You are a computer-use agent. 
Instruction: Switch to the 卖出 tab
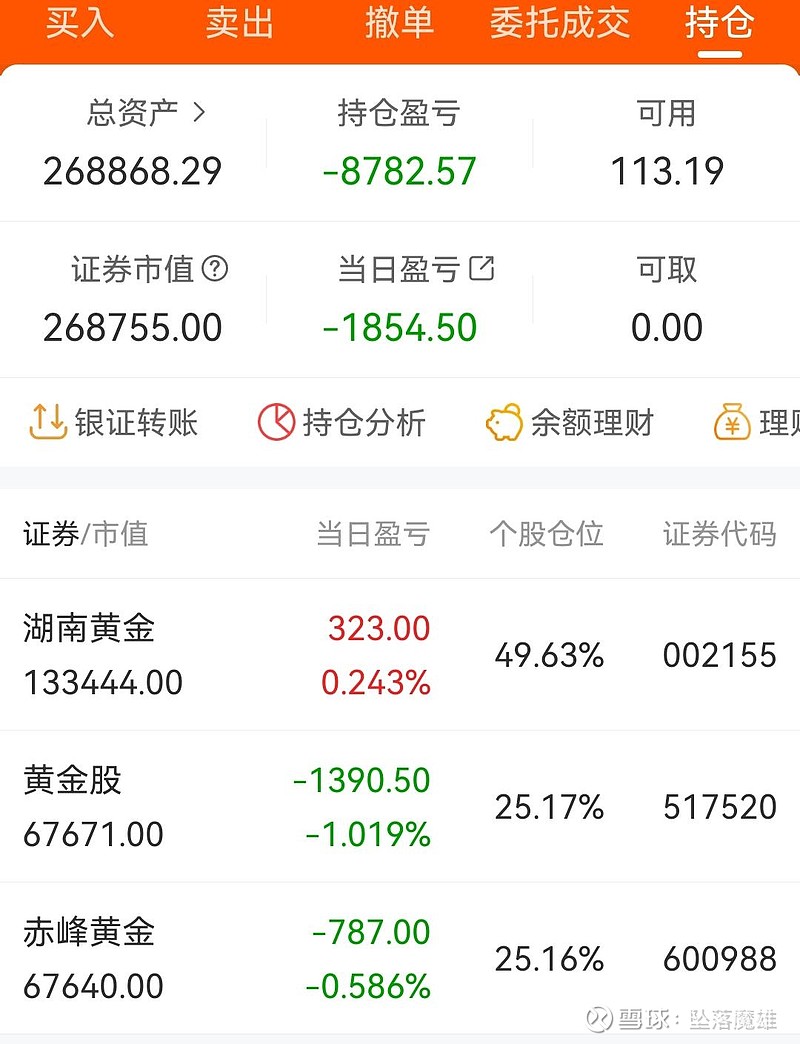pyautogui.click(x=241, y=24)
